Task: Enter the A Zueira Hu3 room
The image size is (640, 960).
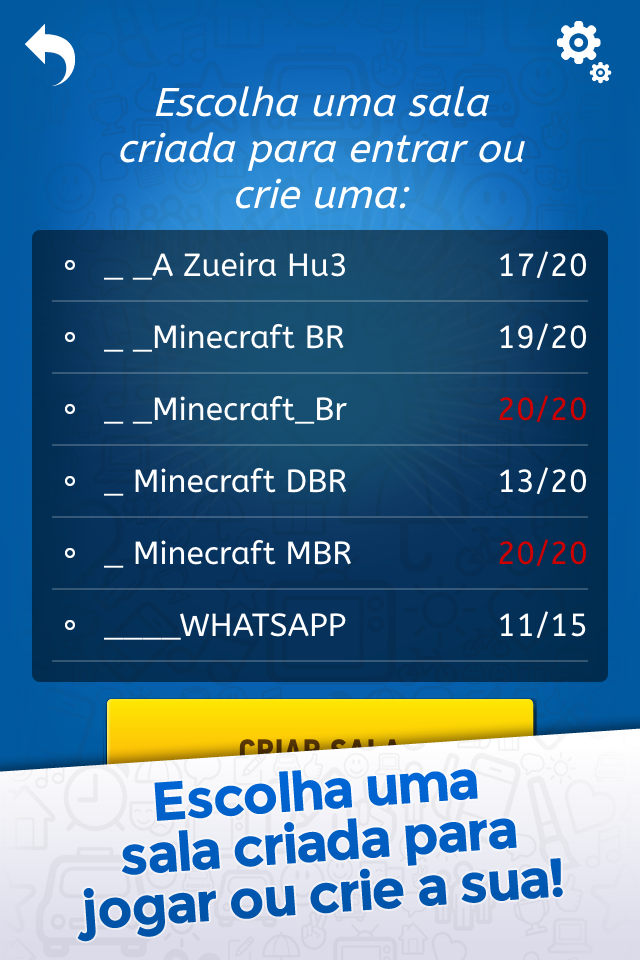Action: tap(320, 266)
